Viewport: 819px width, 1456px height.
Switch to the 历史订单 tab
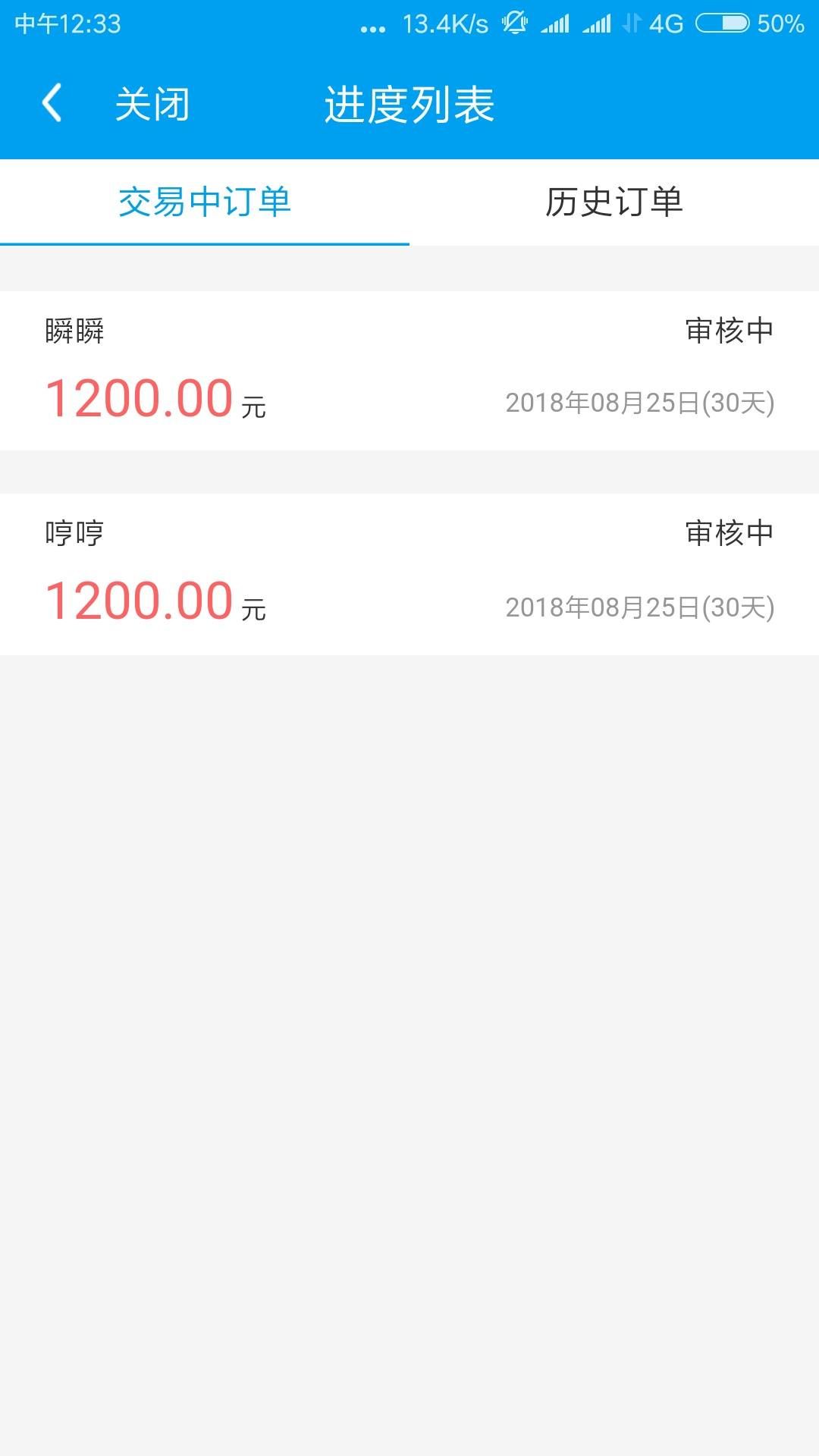614,202
